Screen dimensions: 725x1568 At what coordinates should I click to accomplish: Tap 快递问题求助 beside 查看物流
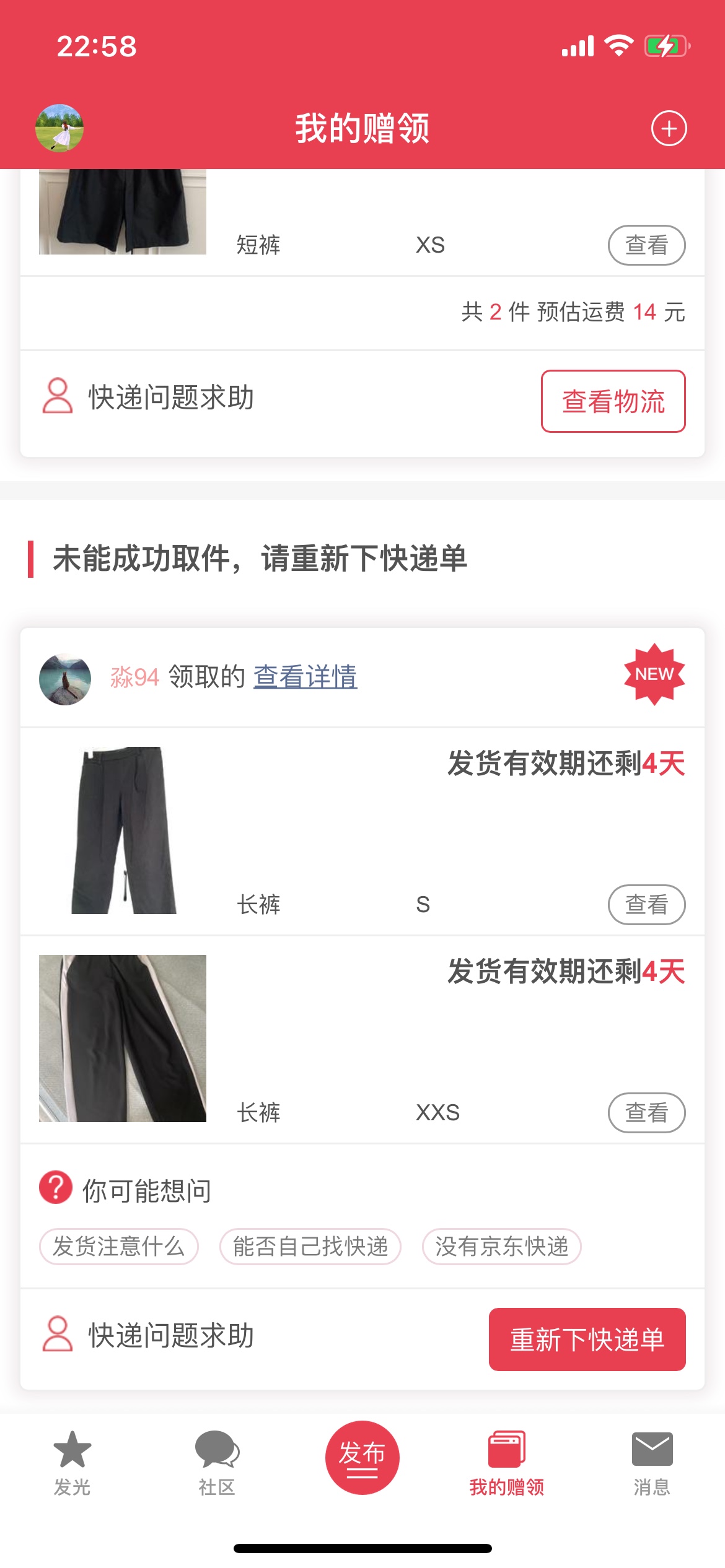[149, 397]
